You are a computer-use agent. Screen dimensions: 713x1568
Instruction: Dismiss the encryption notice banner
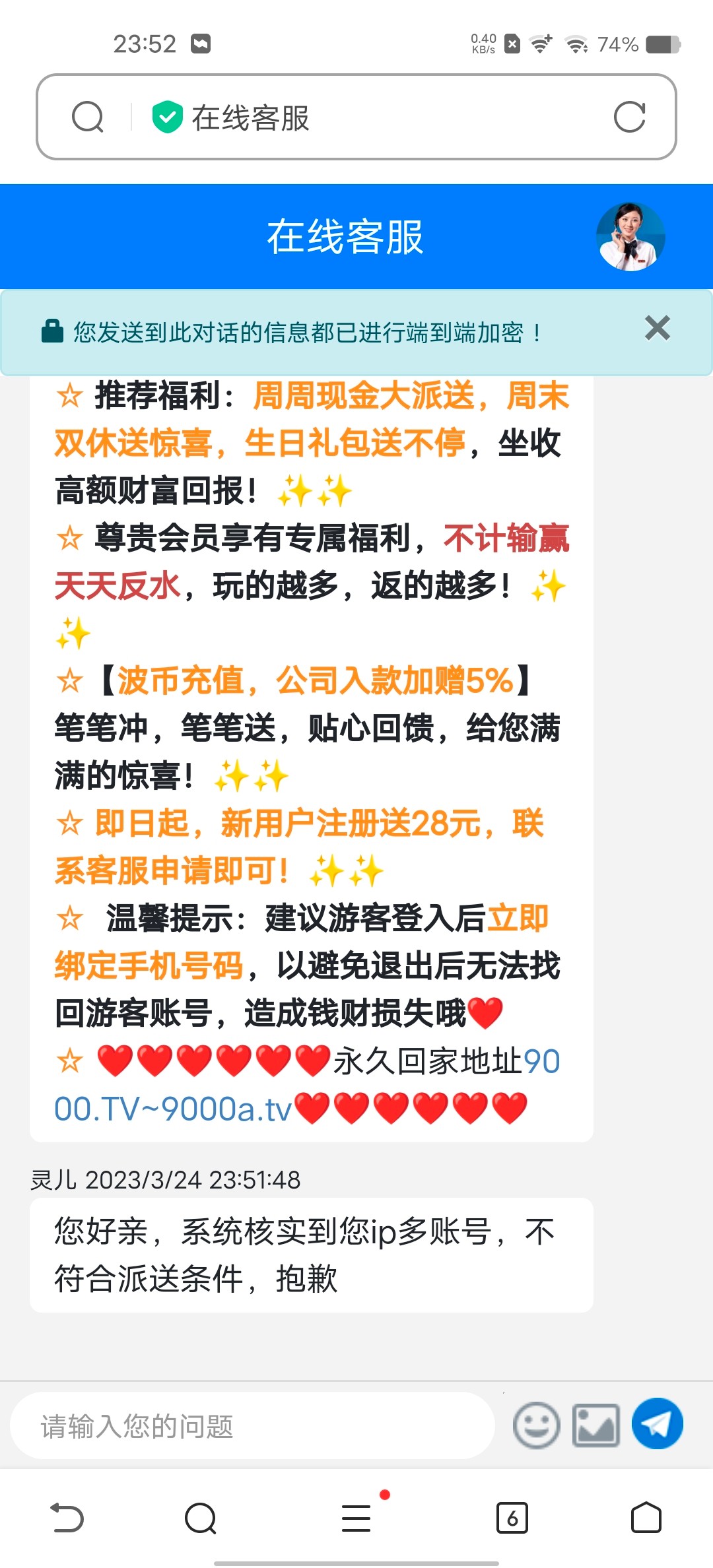pyautogui.click(x=657, y=328)
